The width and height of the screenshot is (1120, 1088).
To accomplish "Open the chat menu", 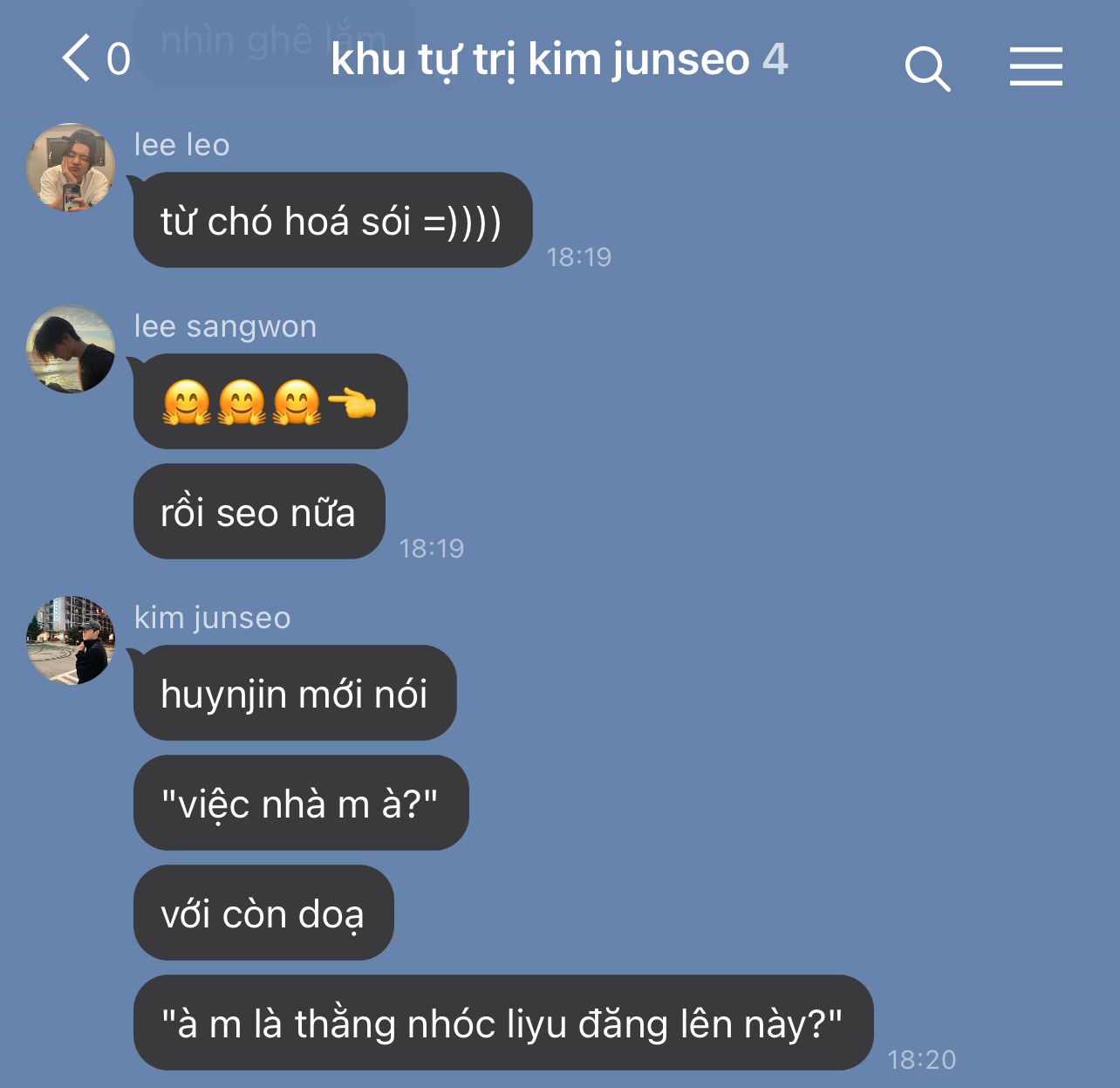I will pyautogui.click(x=1035, y=66).
